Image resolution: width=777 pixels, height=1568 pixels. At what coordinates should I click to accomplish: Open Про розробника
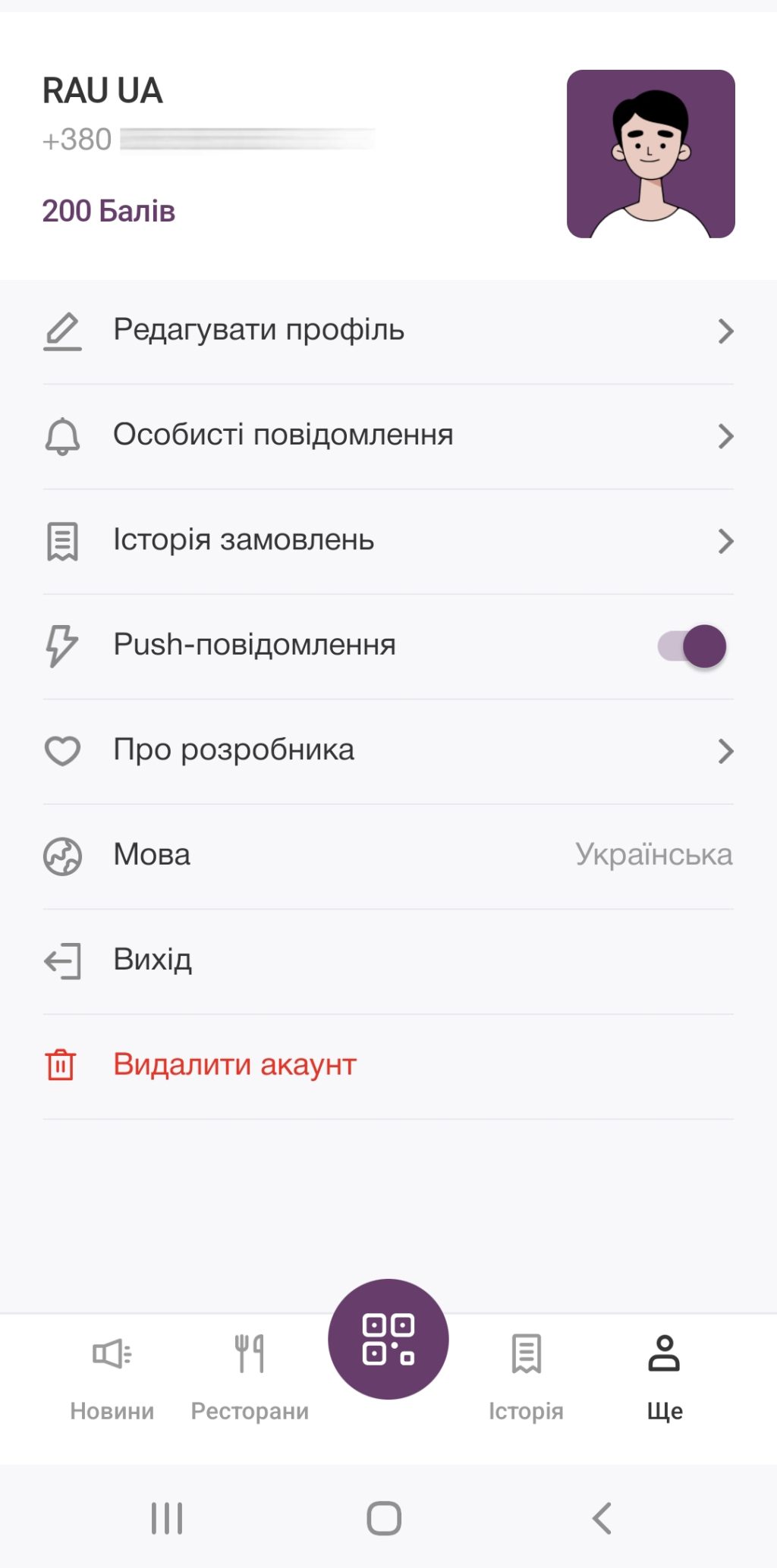click(x=387, y=750)
